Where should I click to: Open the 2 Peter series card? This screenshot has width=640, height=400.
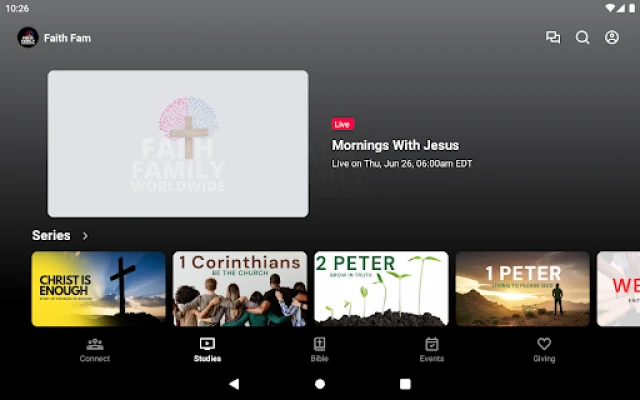[381, 288]
